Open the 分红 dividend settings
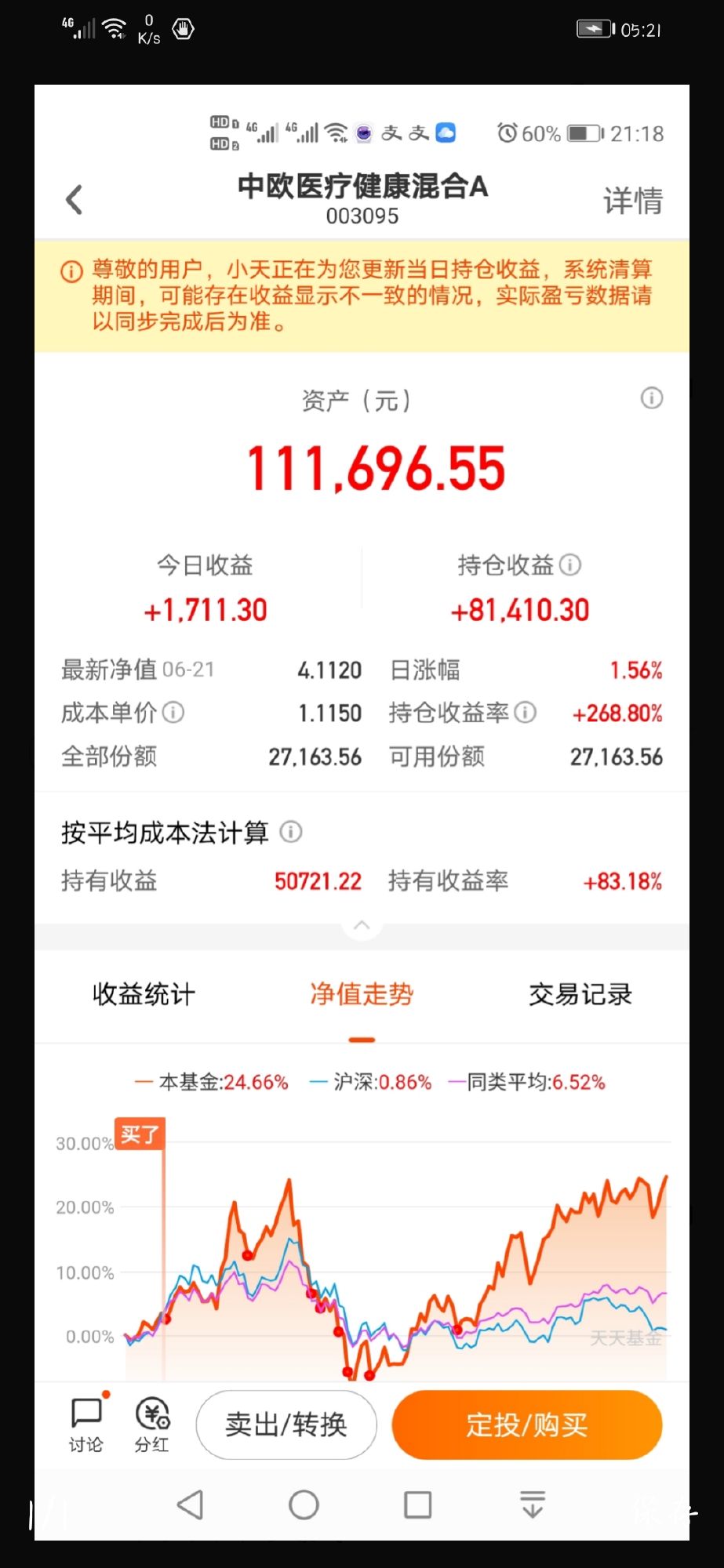The width and height of the screenshot is (724, 1568). coord(152,1424)
